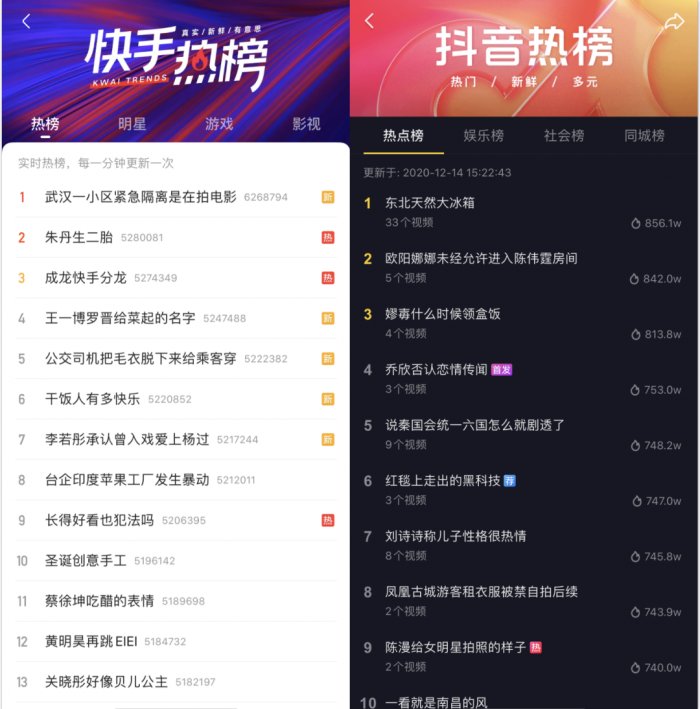The height and width of the screenshot is (709, 700).
Task: Share the 抖音热榜 list
Action: 674,22
